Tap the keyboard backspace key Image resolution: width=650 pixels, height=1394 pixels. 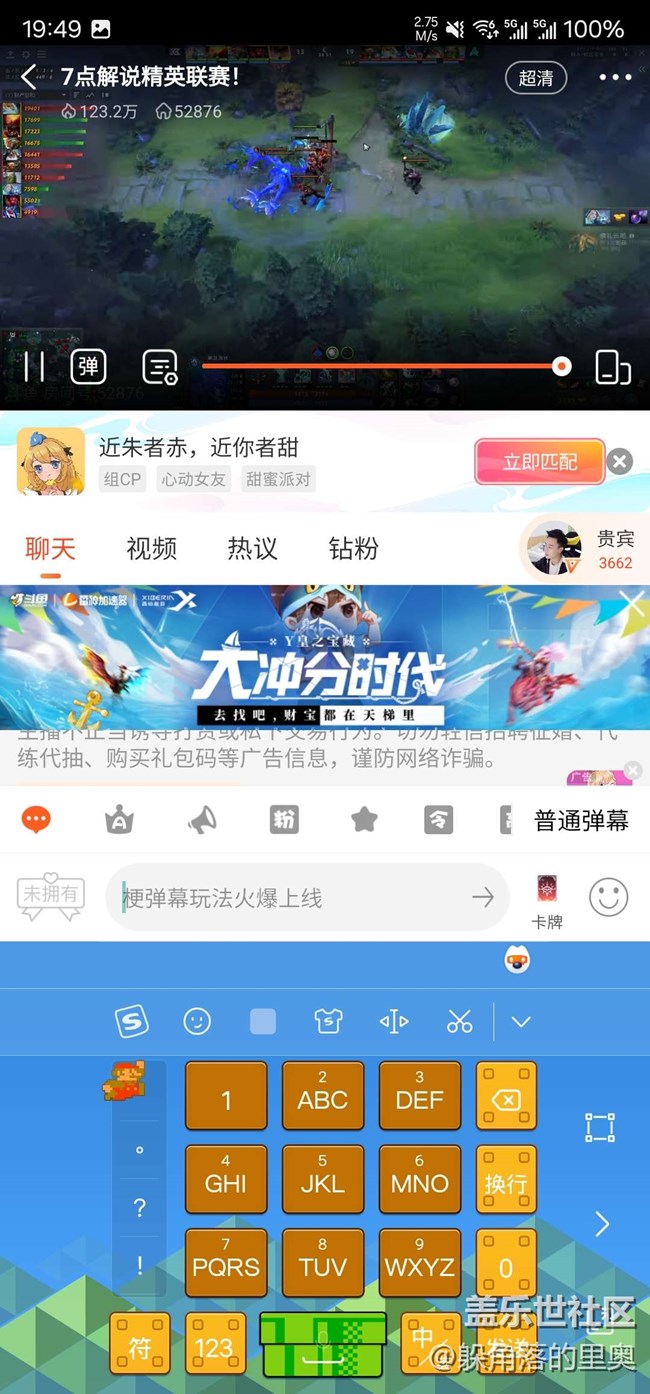tap(506, 1100)
